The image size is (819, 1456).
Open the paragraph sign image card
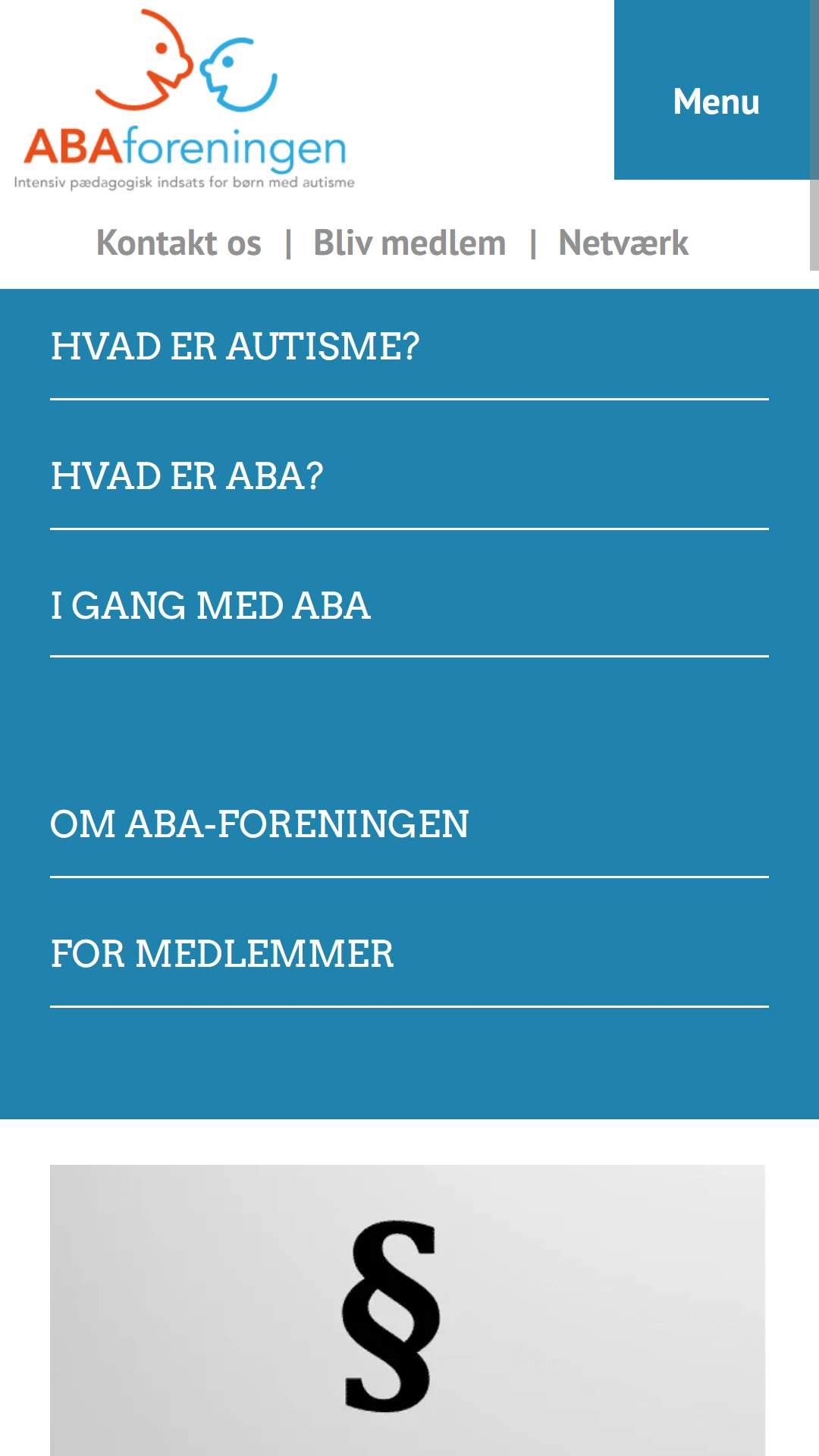pos(407,1310)
